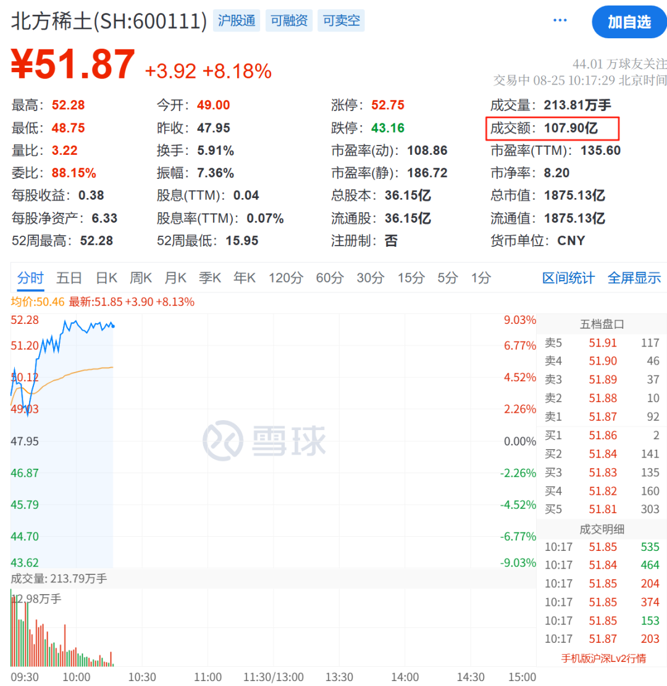
Task: Switch to the 120分 interval
Action: tap(285, 278)
